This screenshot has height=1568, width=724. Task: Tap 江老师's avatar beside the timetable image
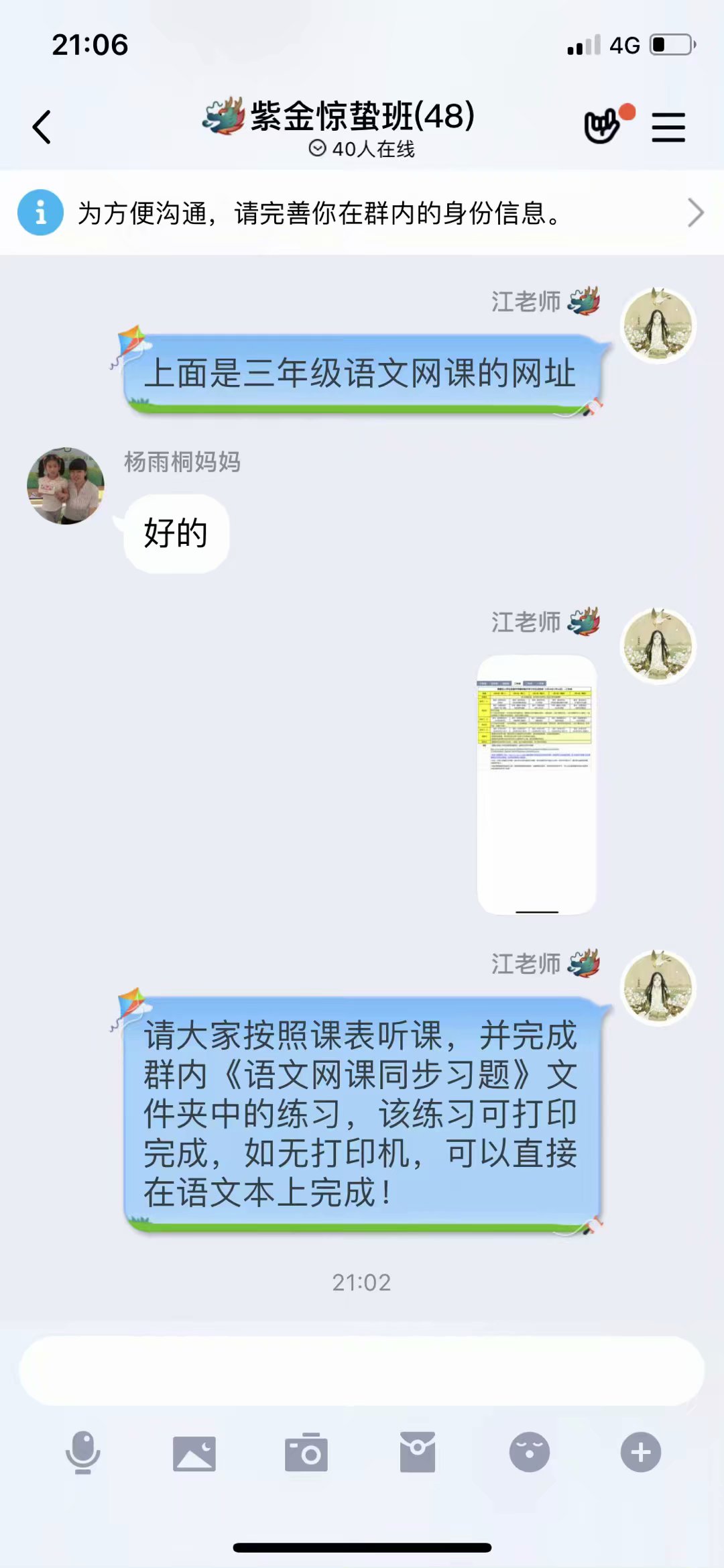click(658, 647)
